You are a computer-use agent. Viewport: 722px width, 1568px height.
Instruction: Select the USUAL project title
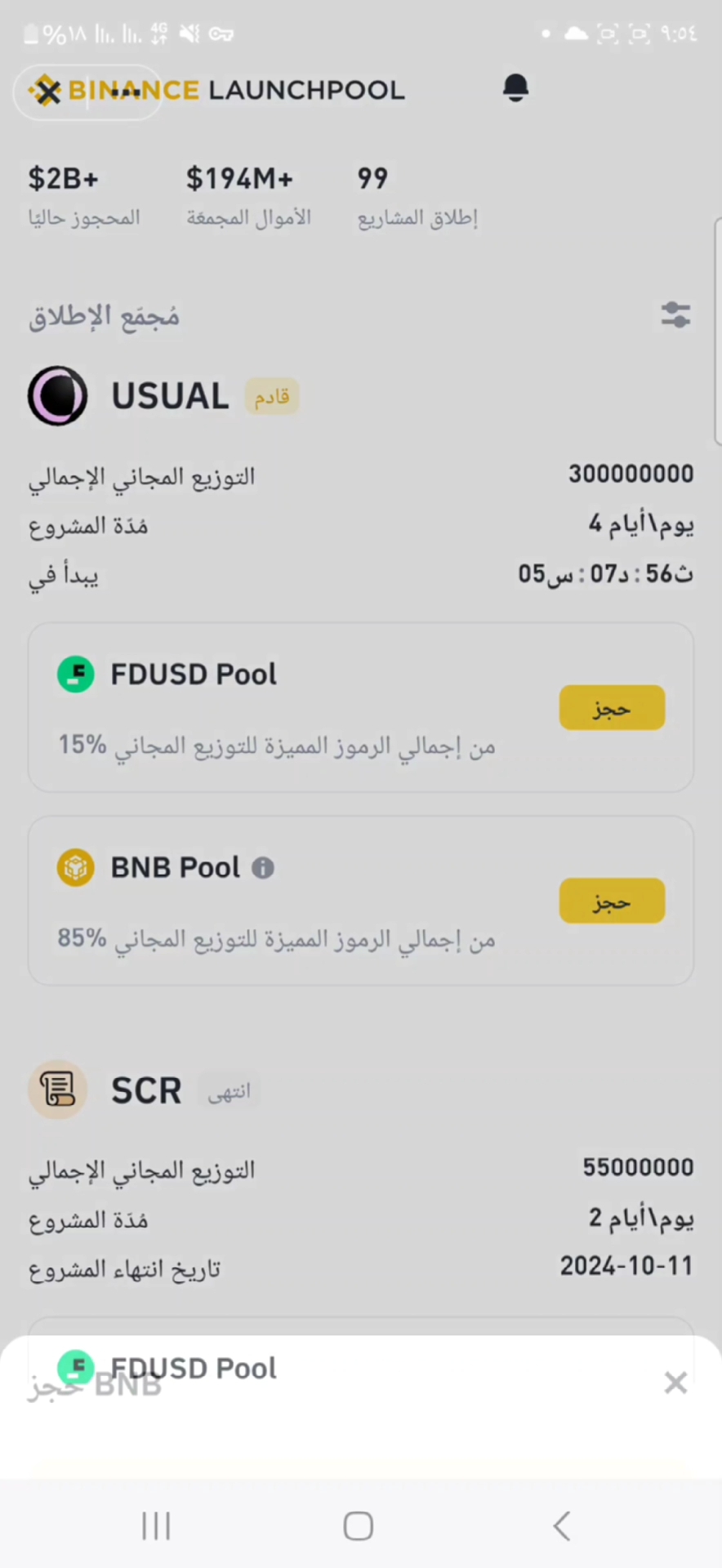169,396
